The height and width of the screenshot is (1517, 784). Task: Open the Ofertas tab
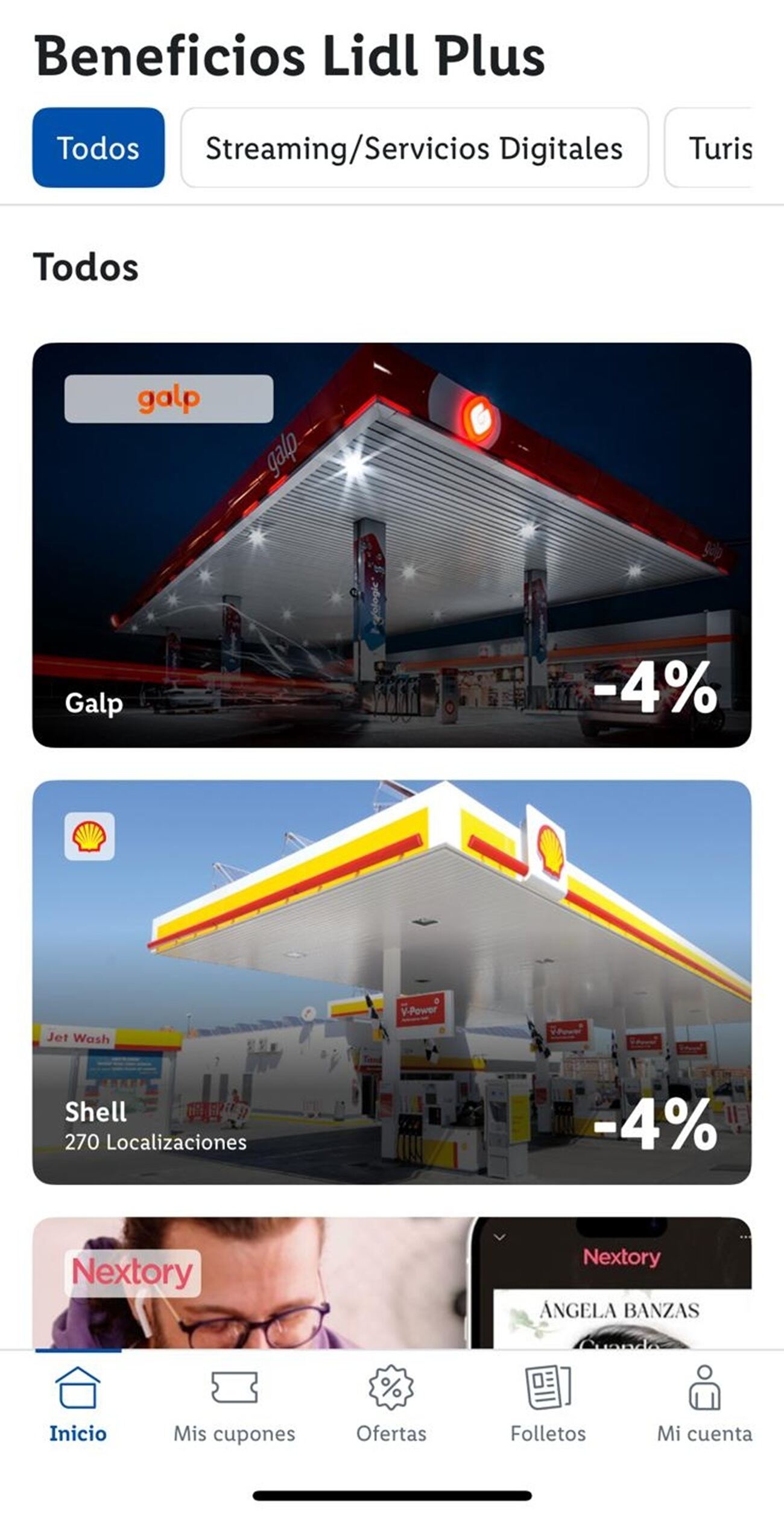(x=391, y=1405)
